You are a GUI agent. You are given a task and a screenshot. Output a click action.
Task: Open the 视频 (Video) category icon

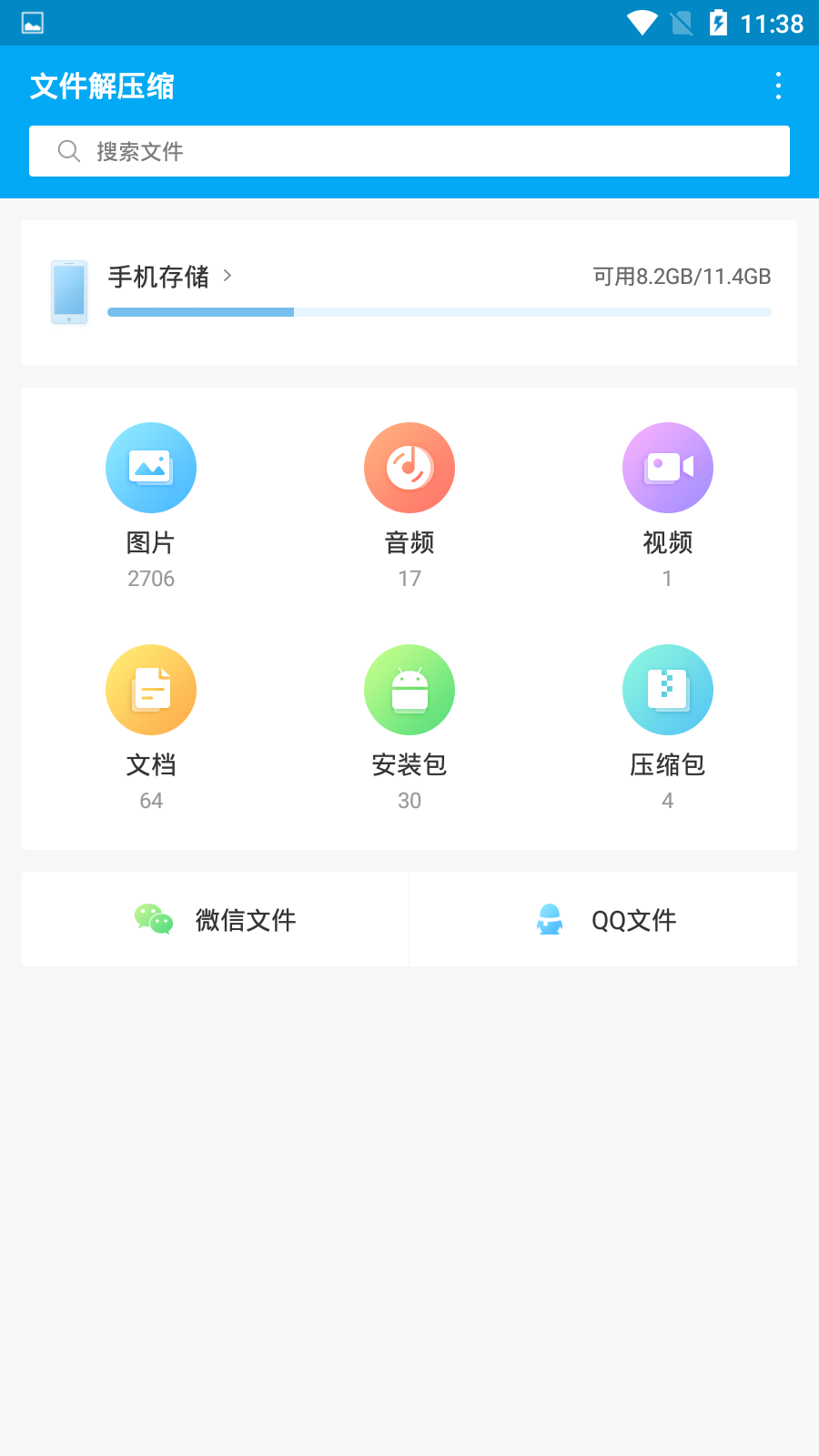(667, 467)
